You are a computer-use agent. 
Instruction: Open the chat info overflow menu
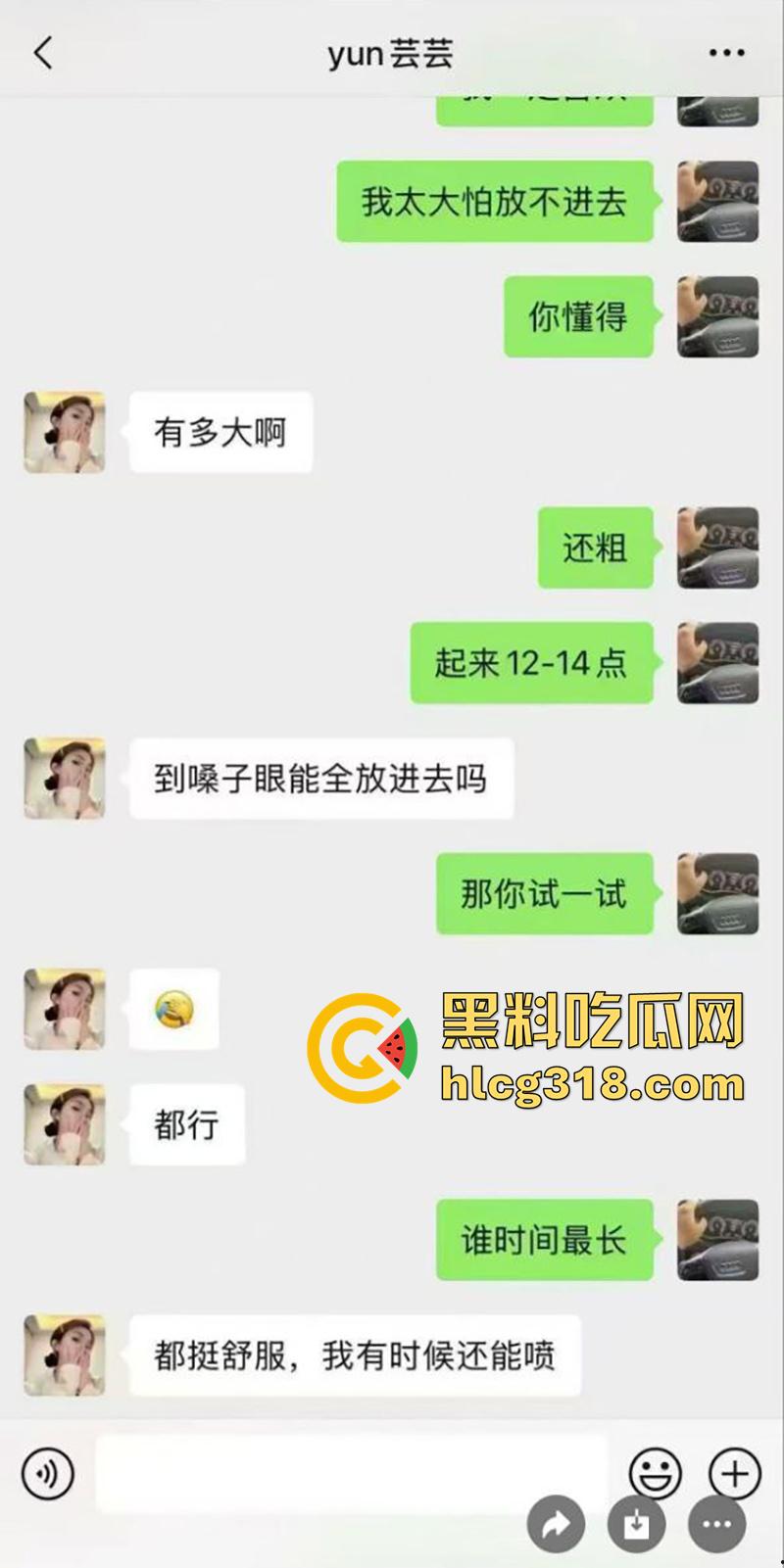click(x=726, y=53)
